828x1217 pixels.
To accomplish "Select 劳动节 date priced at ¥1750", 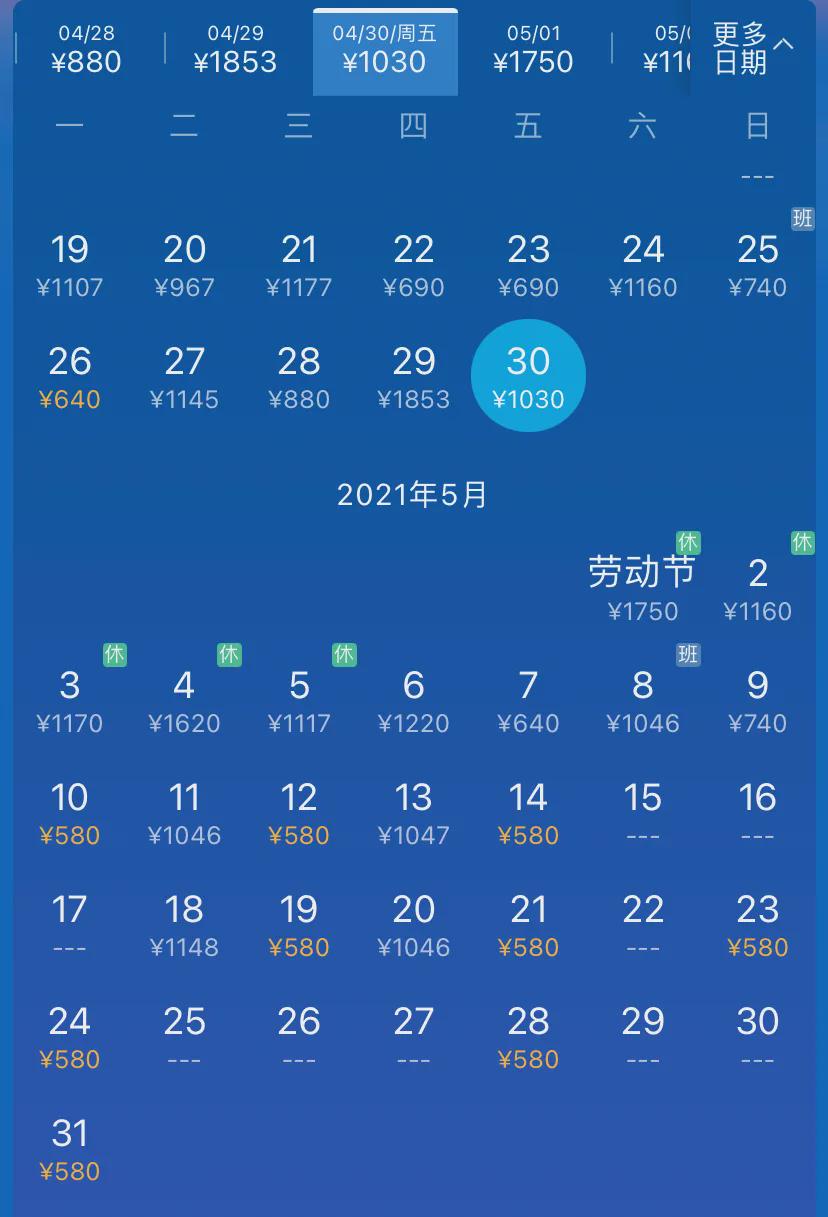I will [642, 588].
